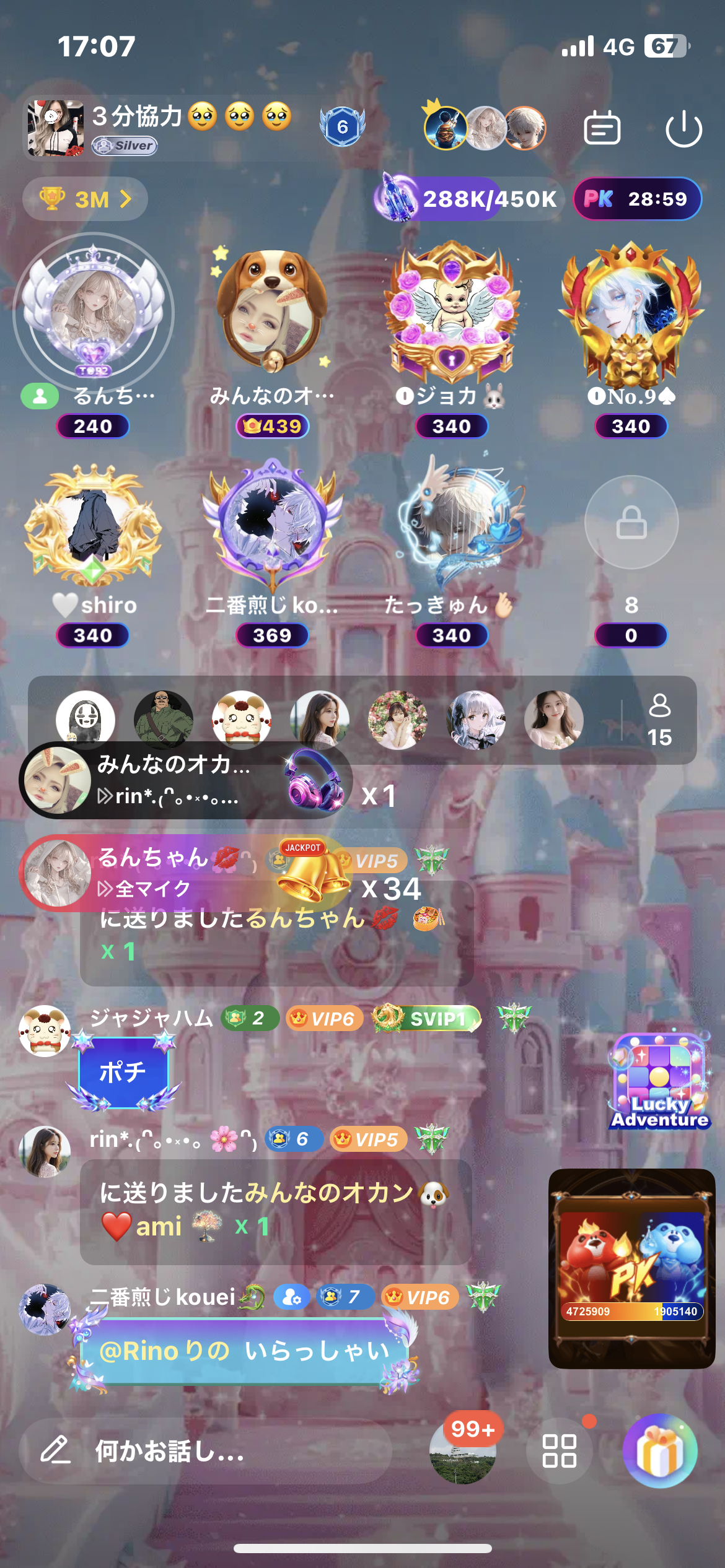The width and height of the screenshot is (725, 1568).
Task: Open the Lucky Adventure game
Action: tap(659, 1081)
